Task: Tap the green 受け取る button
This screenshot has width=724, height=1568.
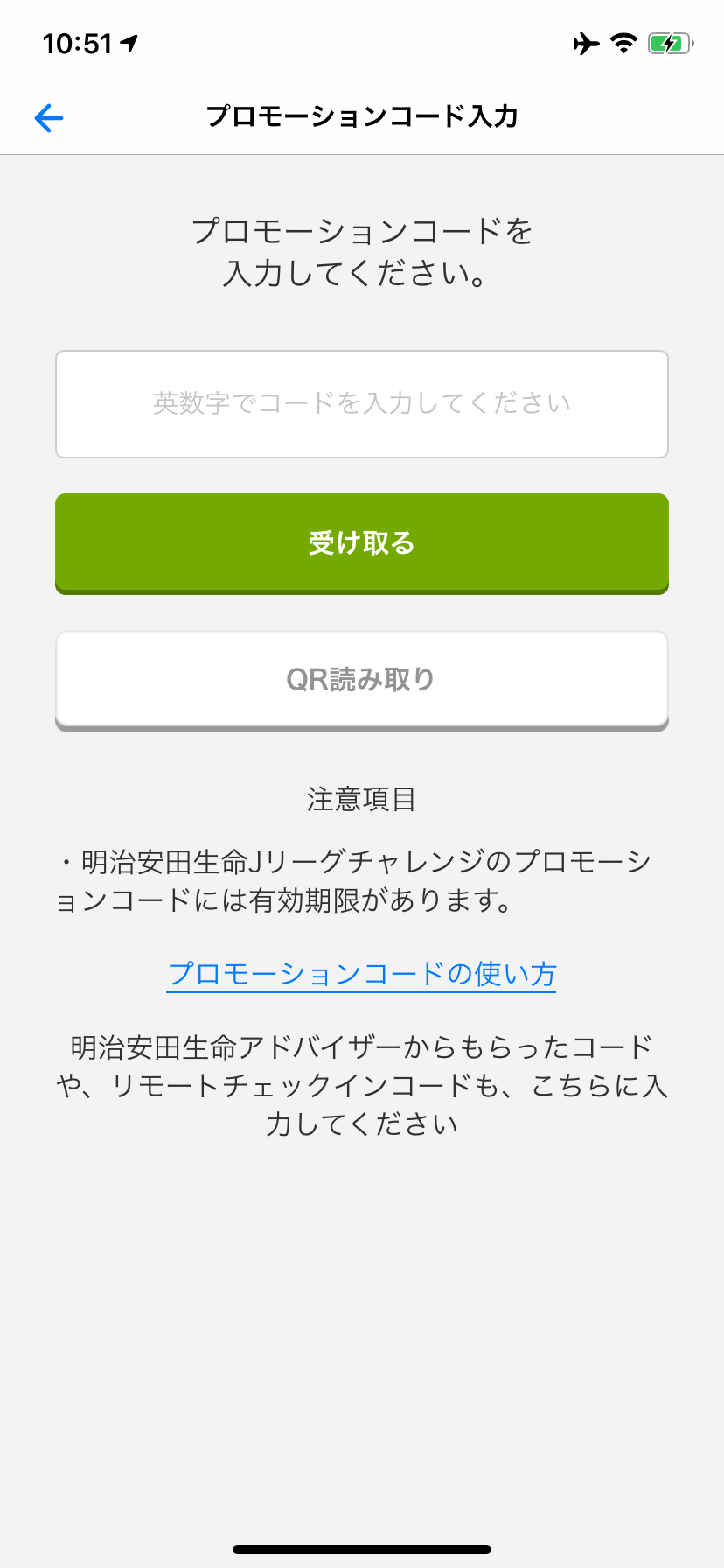Action: (362, 542)
